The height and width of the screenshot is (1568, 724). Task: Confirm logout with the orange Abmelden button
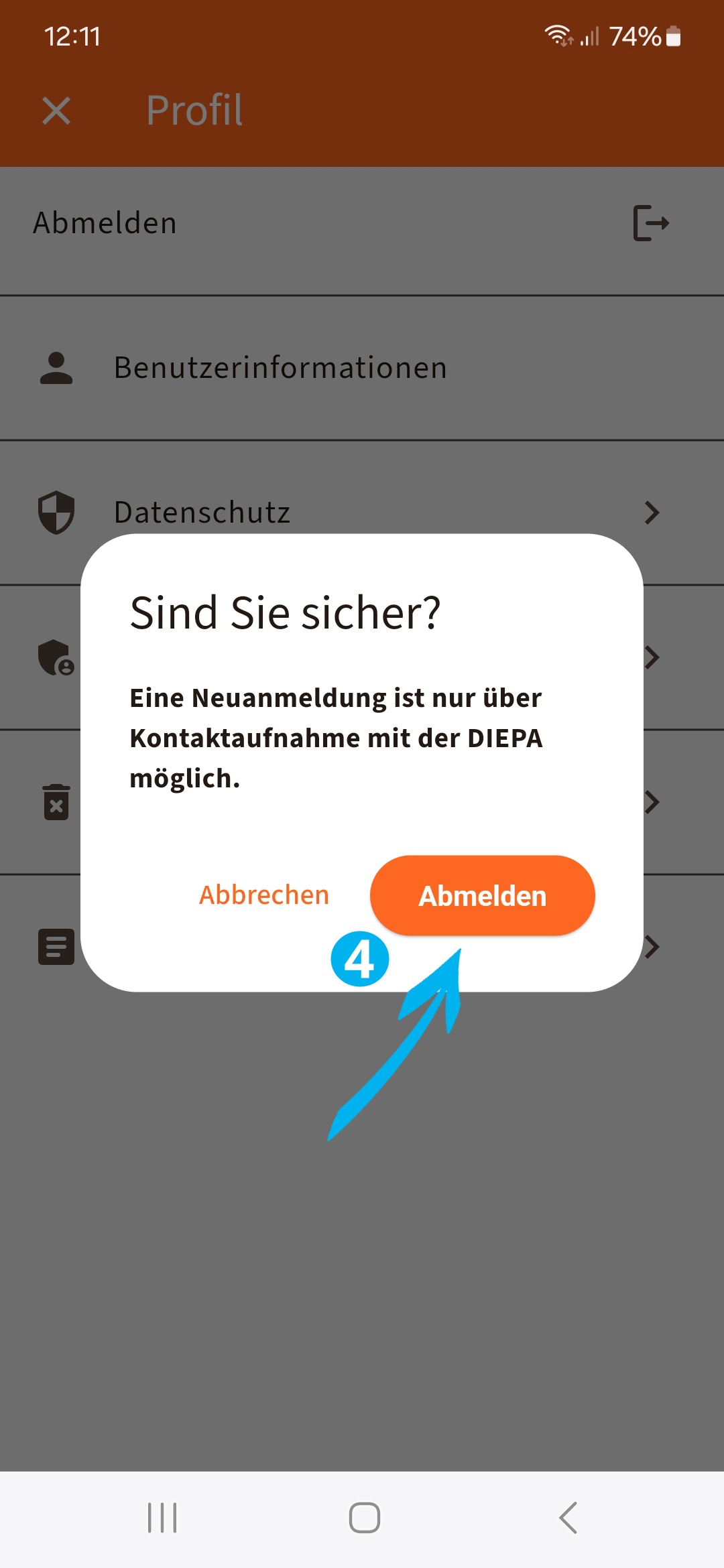(x=482, y=895)
